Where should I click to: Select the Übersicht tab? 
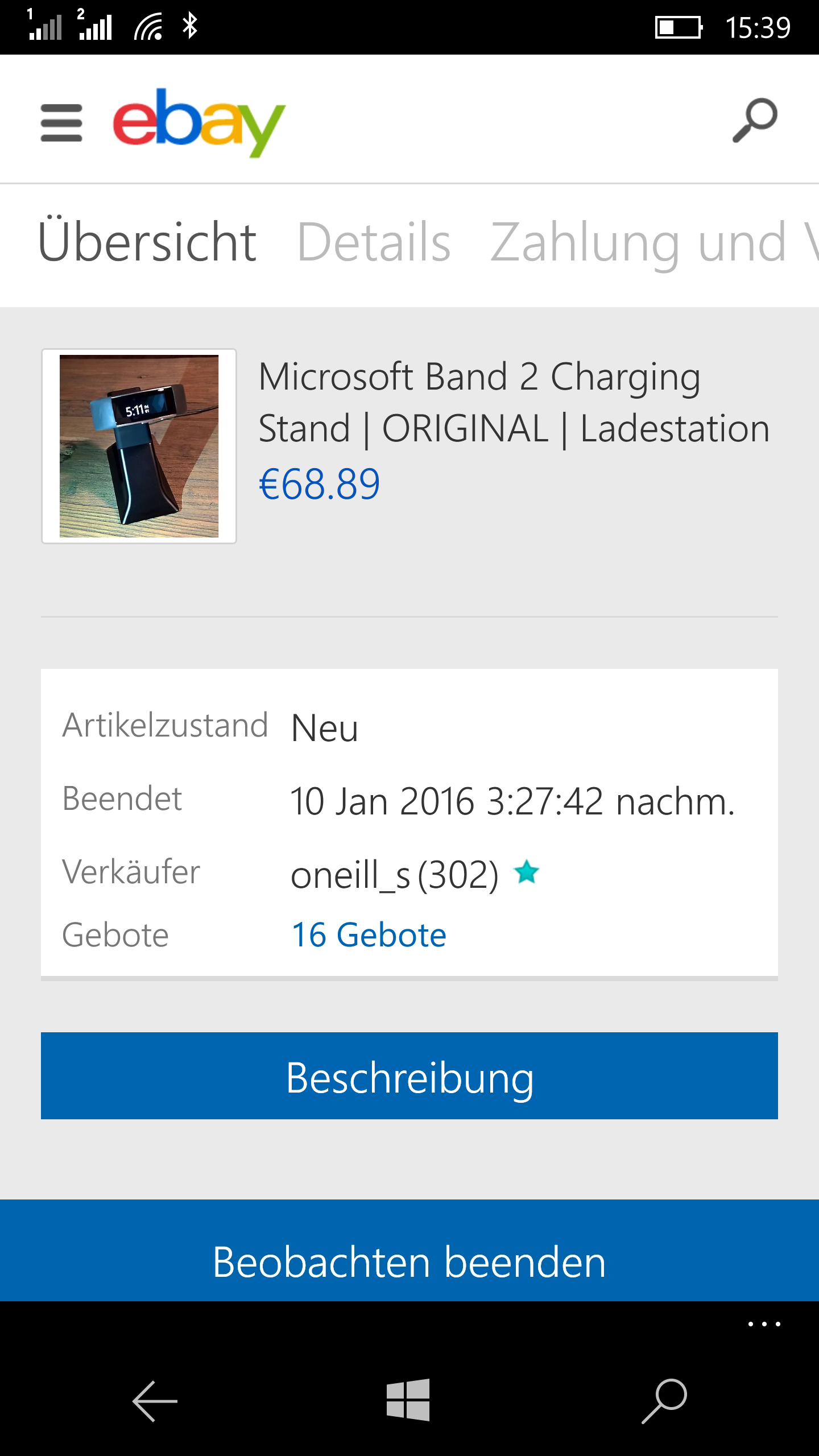pyautogui.click(x=147, y=242)
